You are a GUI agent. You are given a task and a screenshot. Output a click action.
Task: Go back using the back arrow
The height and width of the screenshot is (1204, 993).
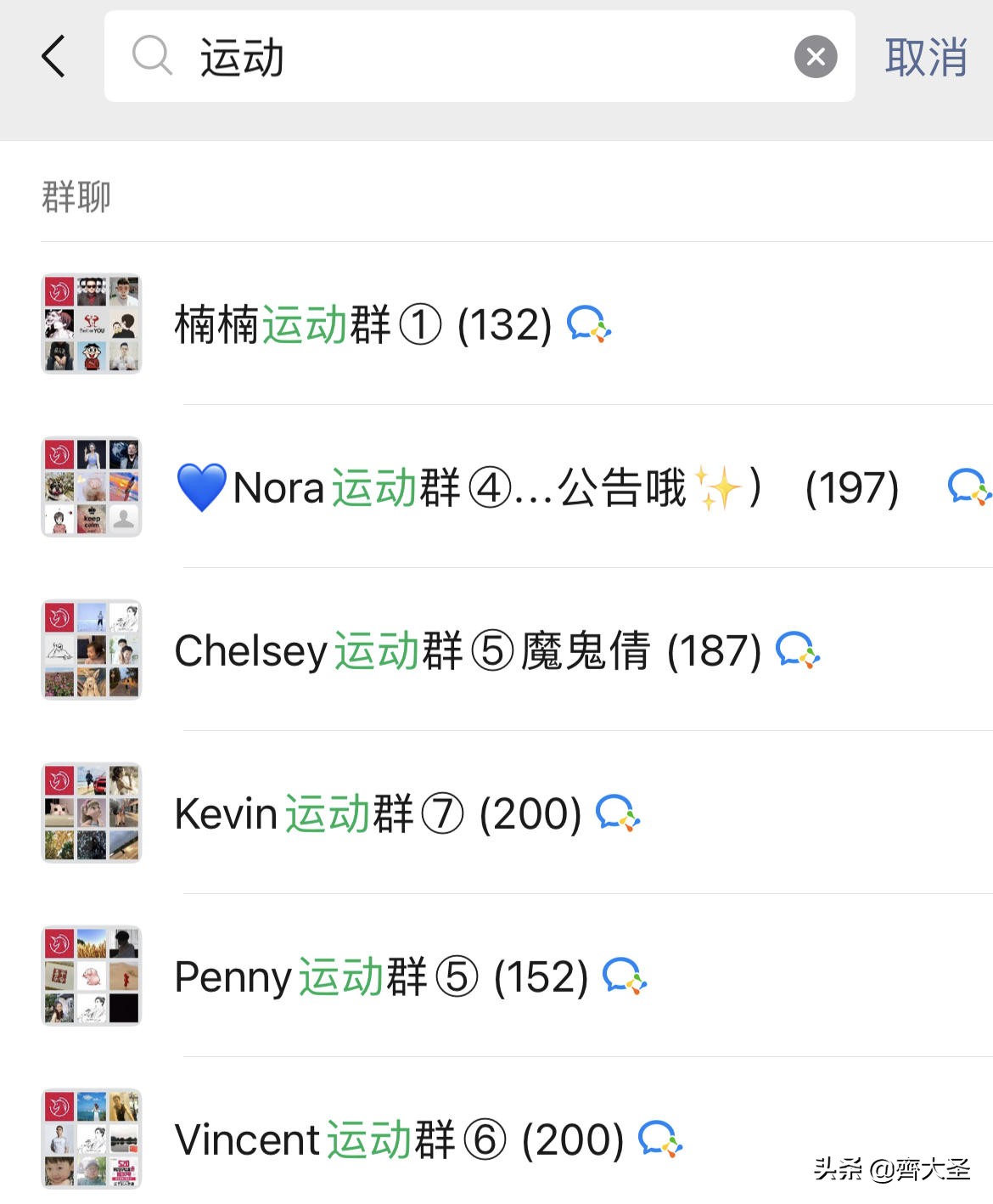[53, 57]
